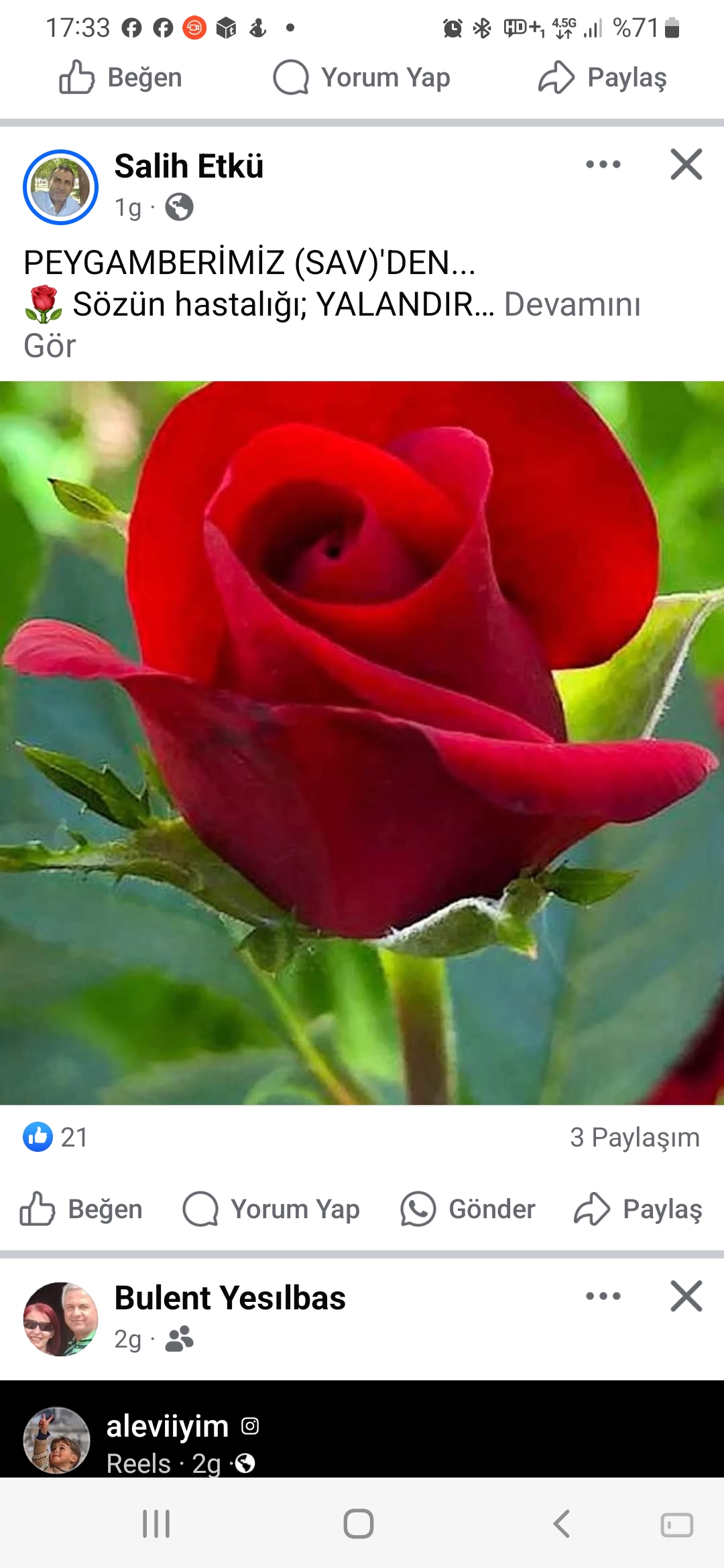View the red rose photo fullscreen

[362, 742]
